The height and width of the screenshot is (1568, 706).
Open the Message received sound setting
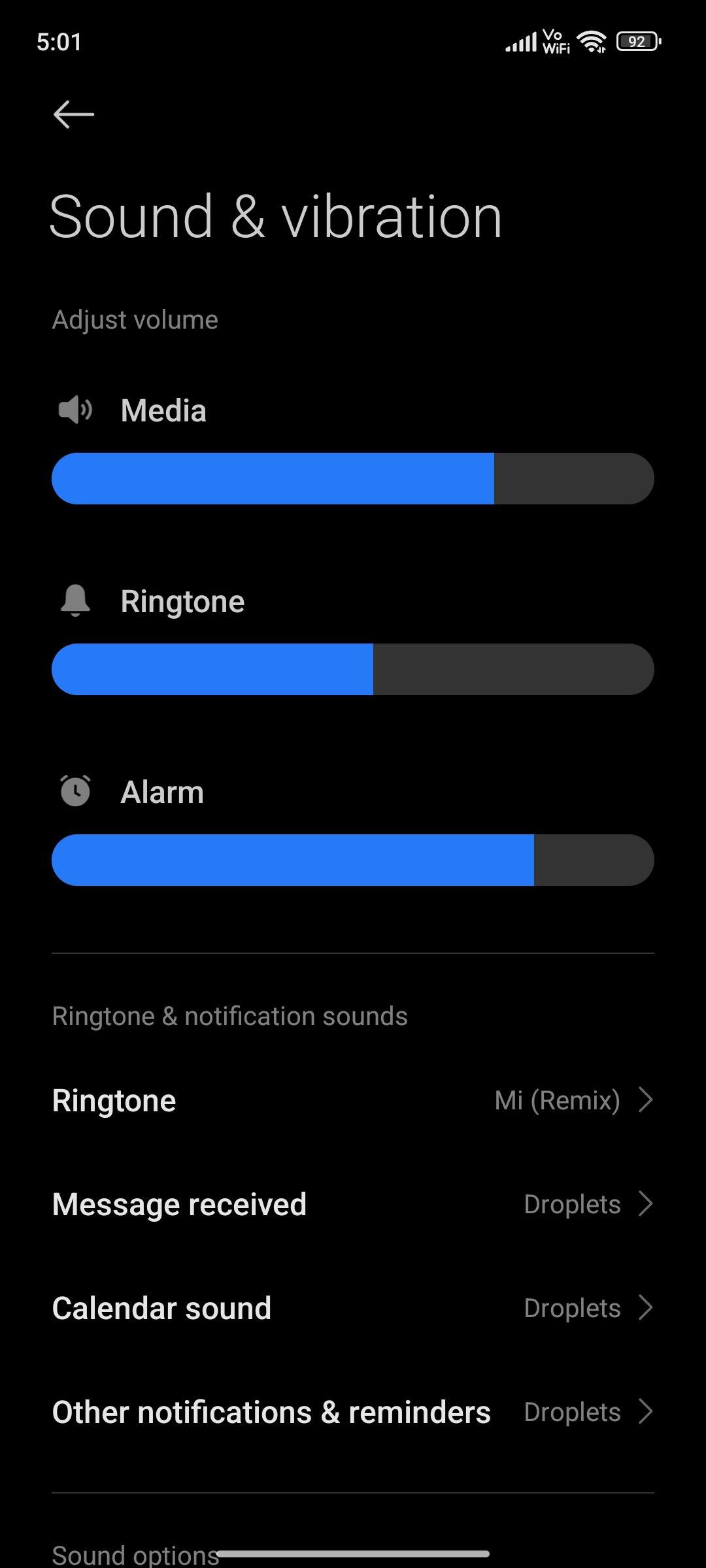353,1204
